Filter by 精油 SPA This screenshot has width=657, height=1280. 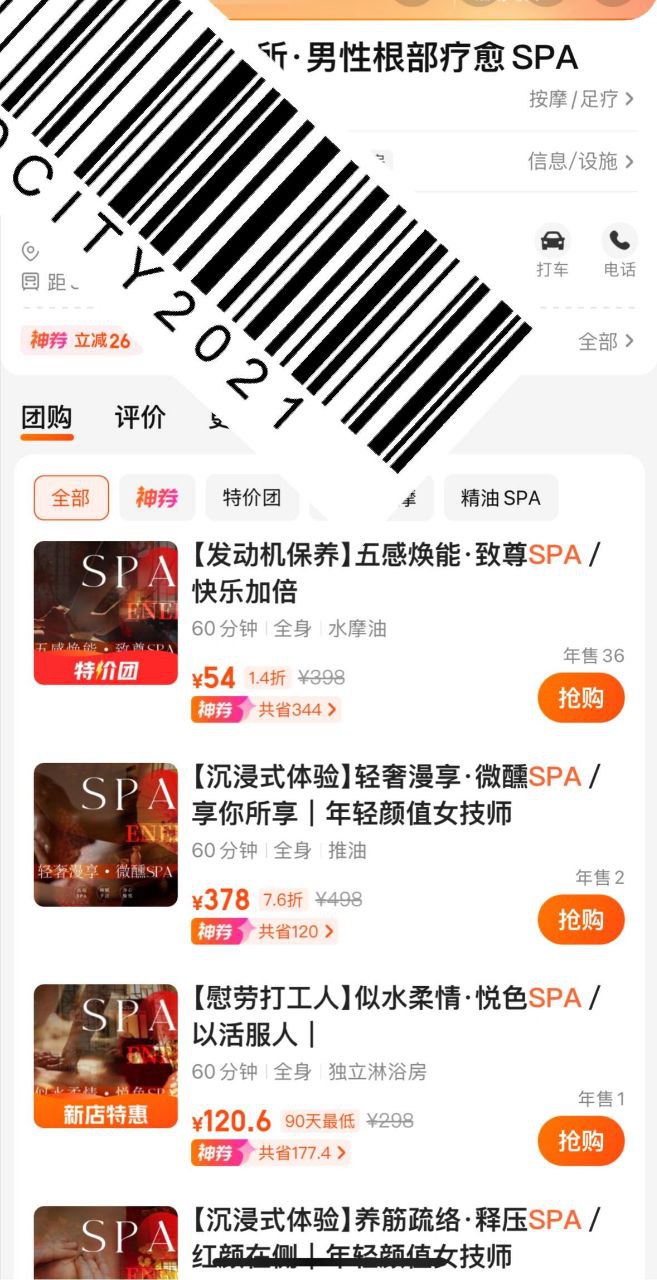[500, 497]
